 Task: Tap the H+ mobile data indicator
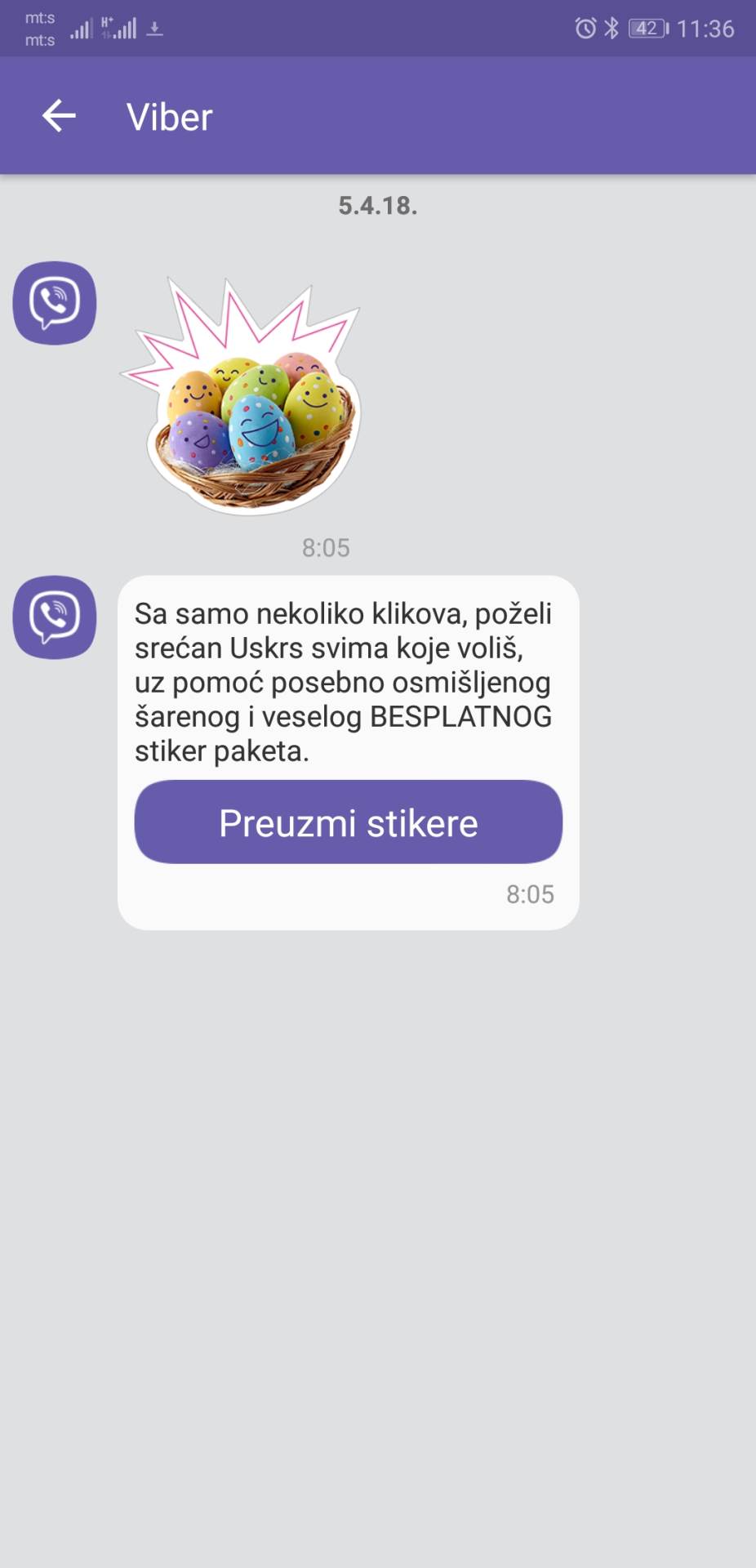pyautogui.click(x=107, y=25)
